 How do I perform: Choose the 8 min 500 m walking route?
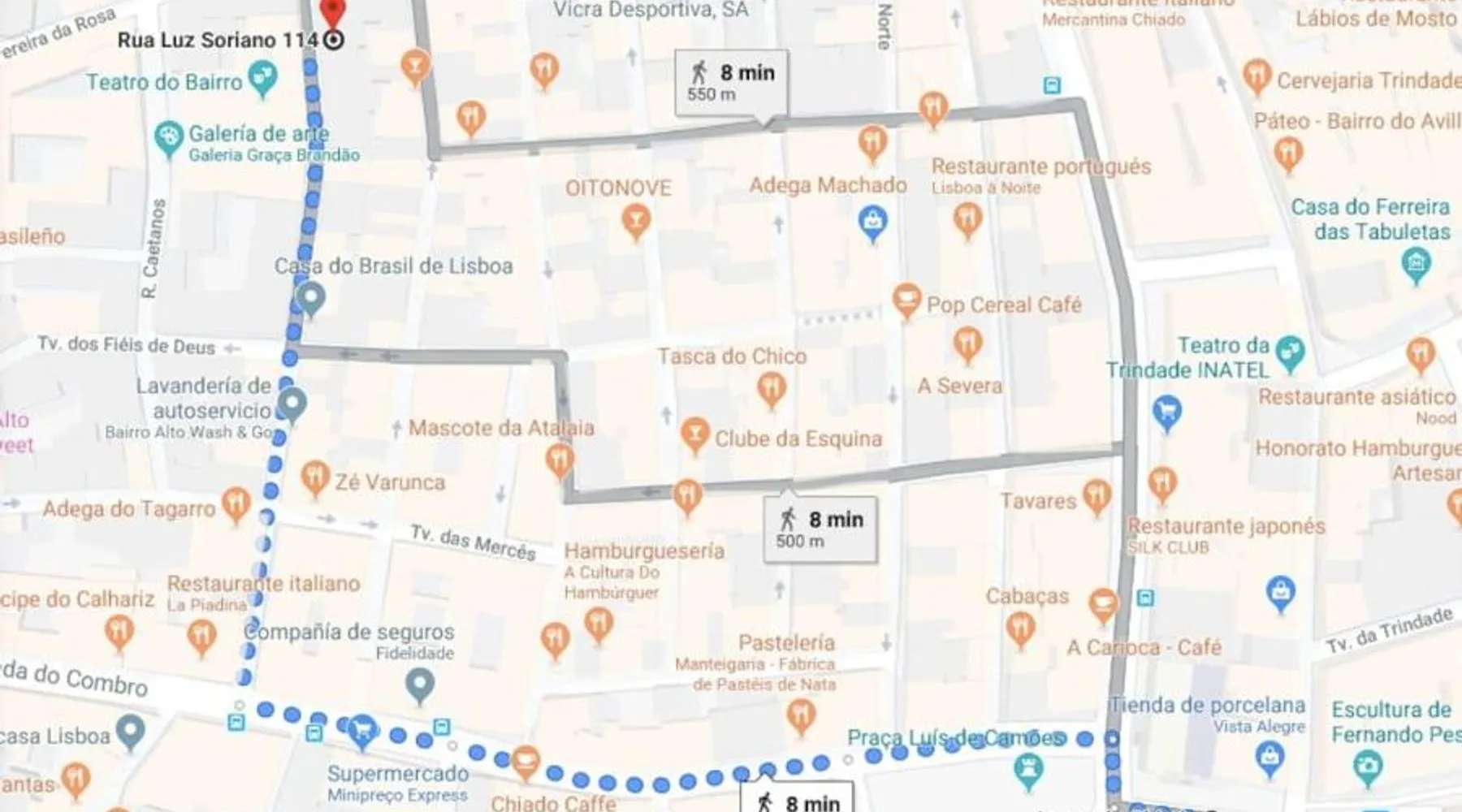pos(820,529)
